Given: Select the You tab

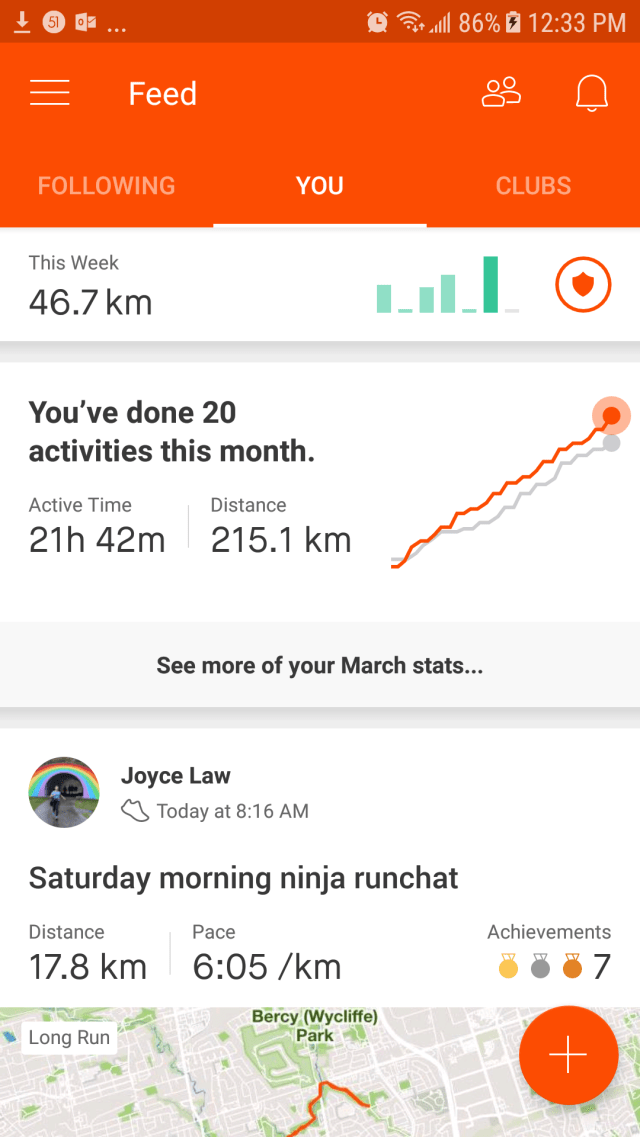Looking at the screenshot, I should [320, 186].
